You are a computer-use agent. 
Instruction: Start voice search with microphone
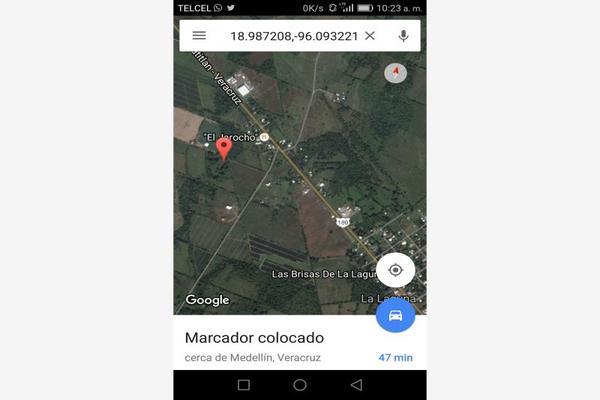tap(403, 35)
